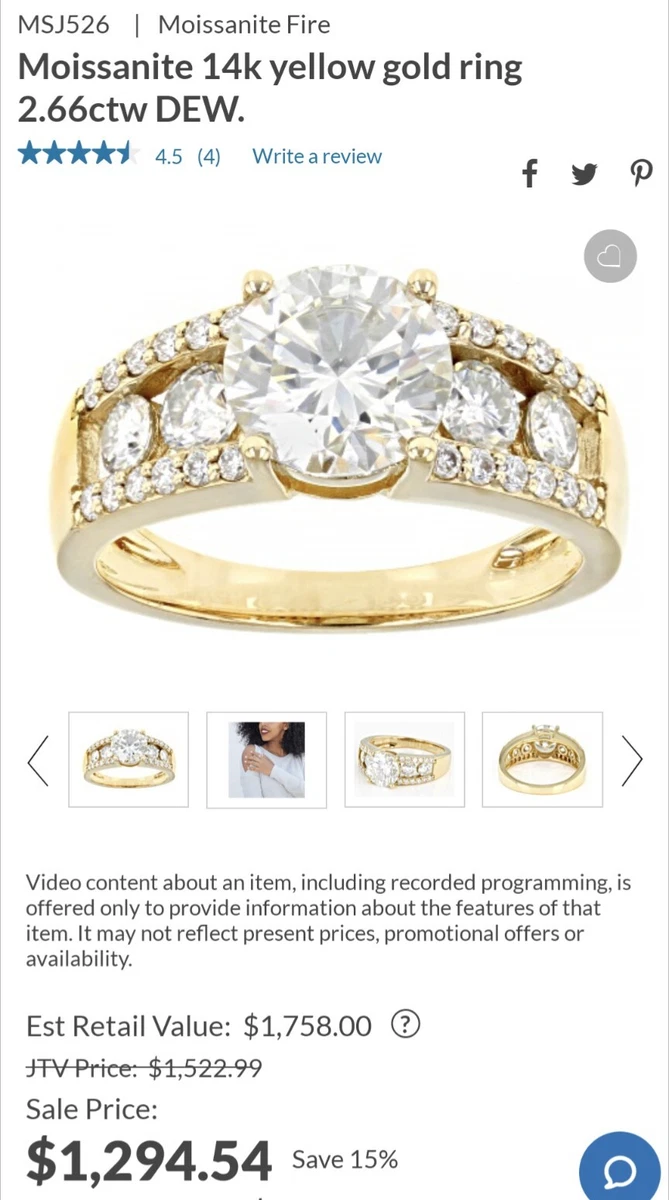The height and width of the screenshot is (1200, 669).
Task: Open the Moissanite Fire brand link
Action: [244, 24]
